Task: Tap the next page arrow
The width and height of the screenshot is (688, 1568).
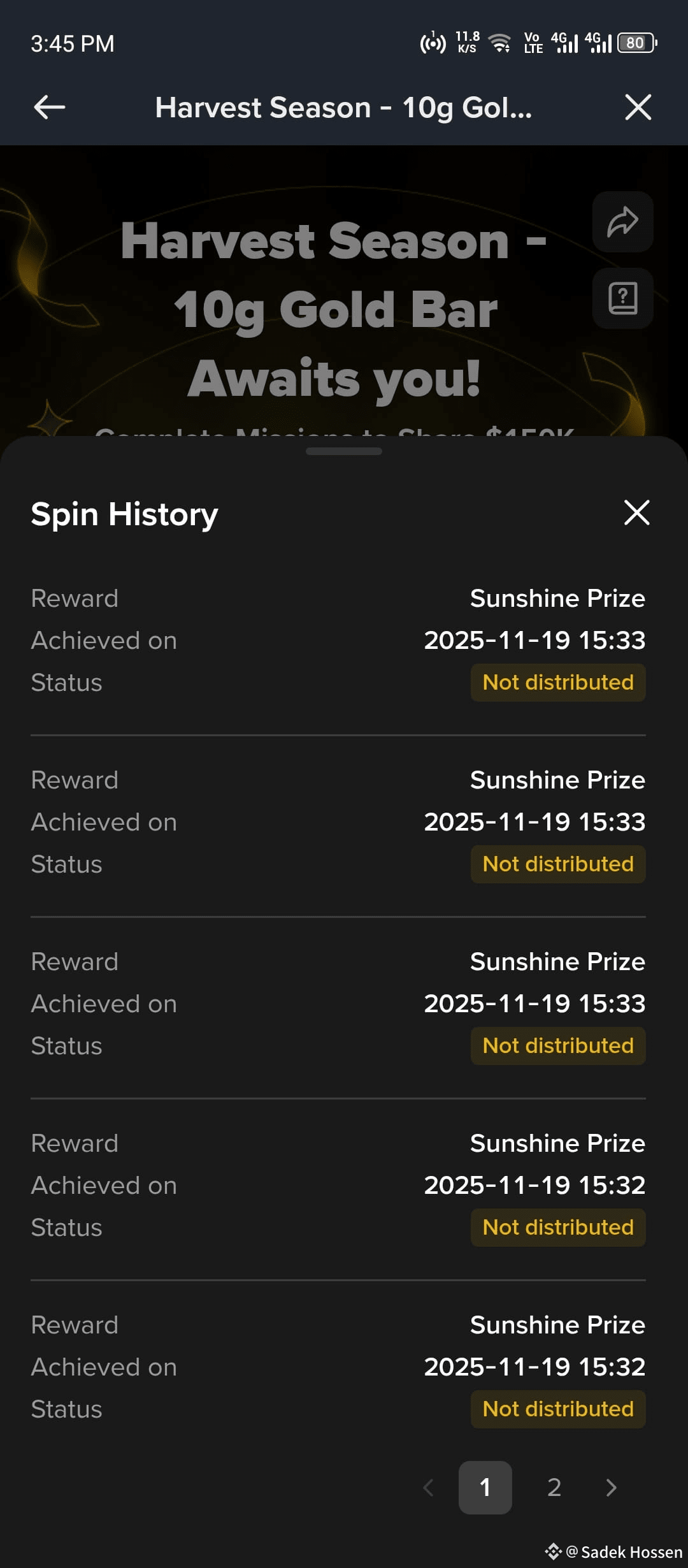Action: click(611, 1487)
